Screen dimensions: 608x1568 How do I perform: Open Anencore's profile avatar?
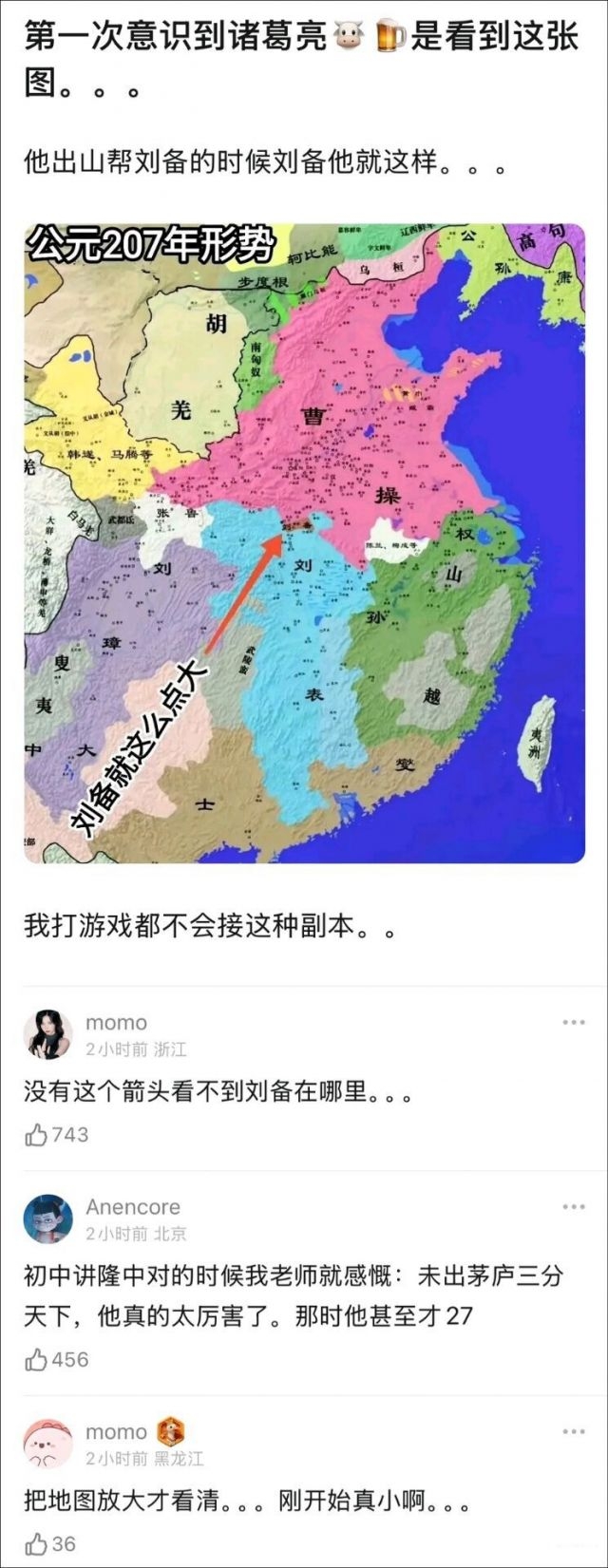(47, 1219)
